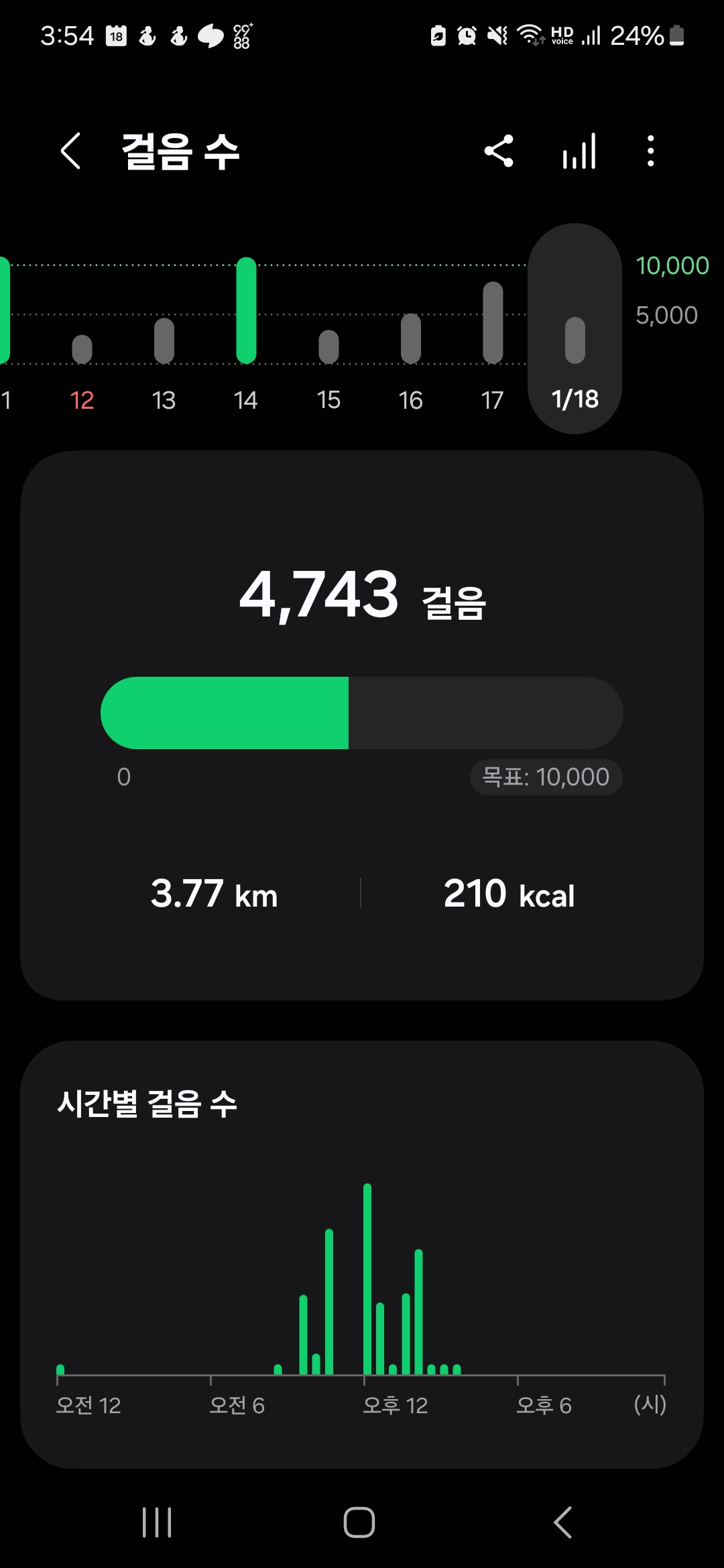Tap the 목표: 10,000 goal chip

click(x=546, y=777)
